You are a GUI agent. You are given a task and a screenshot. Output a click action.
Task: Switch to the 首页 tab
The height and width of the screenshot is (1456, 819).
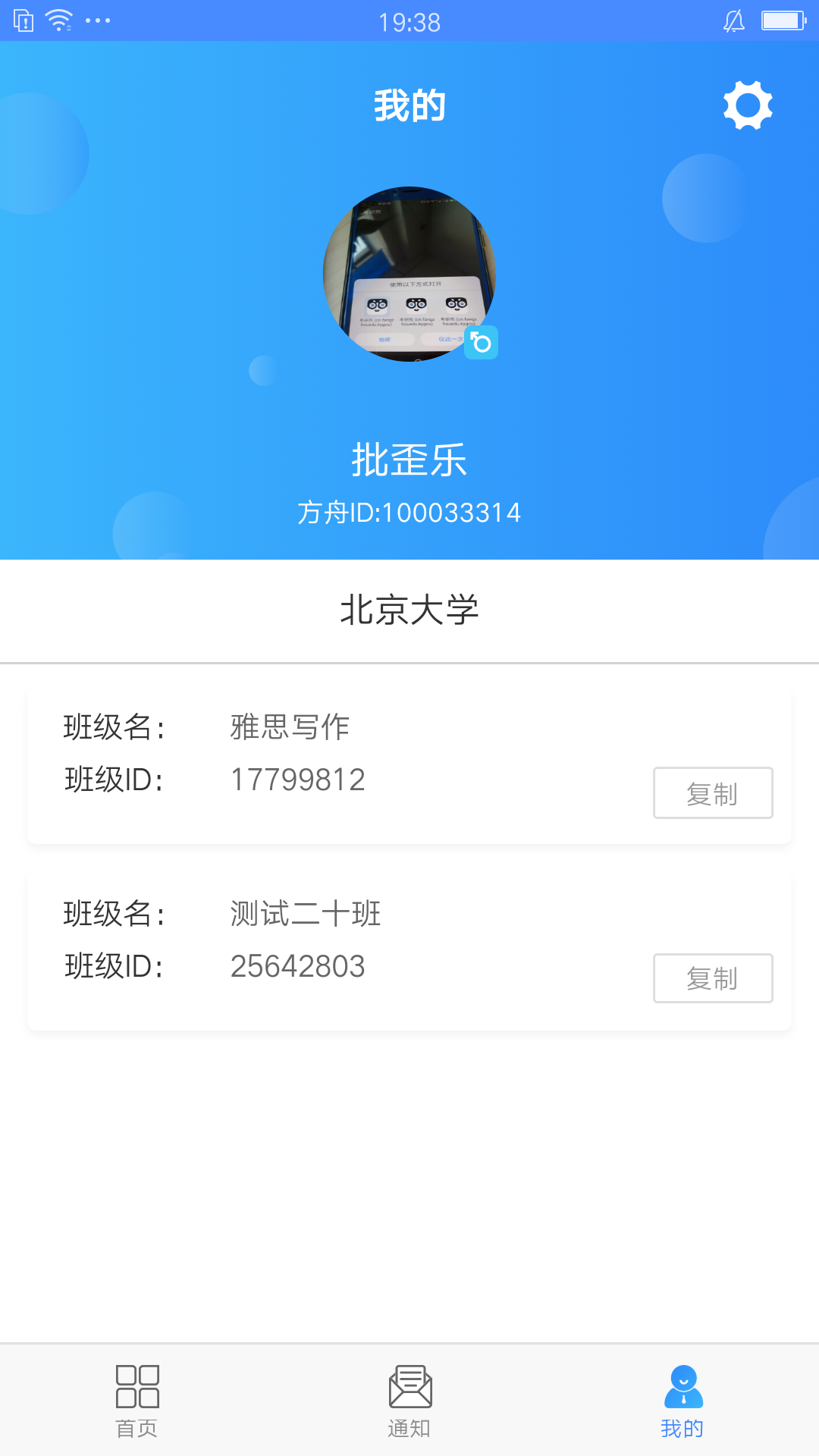click(137, 1401)
